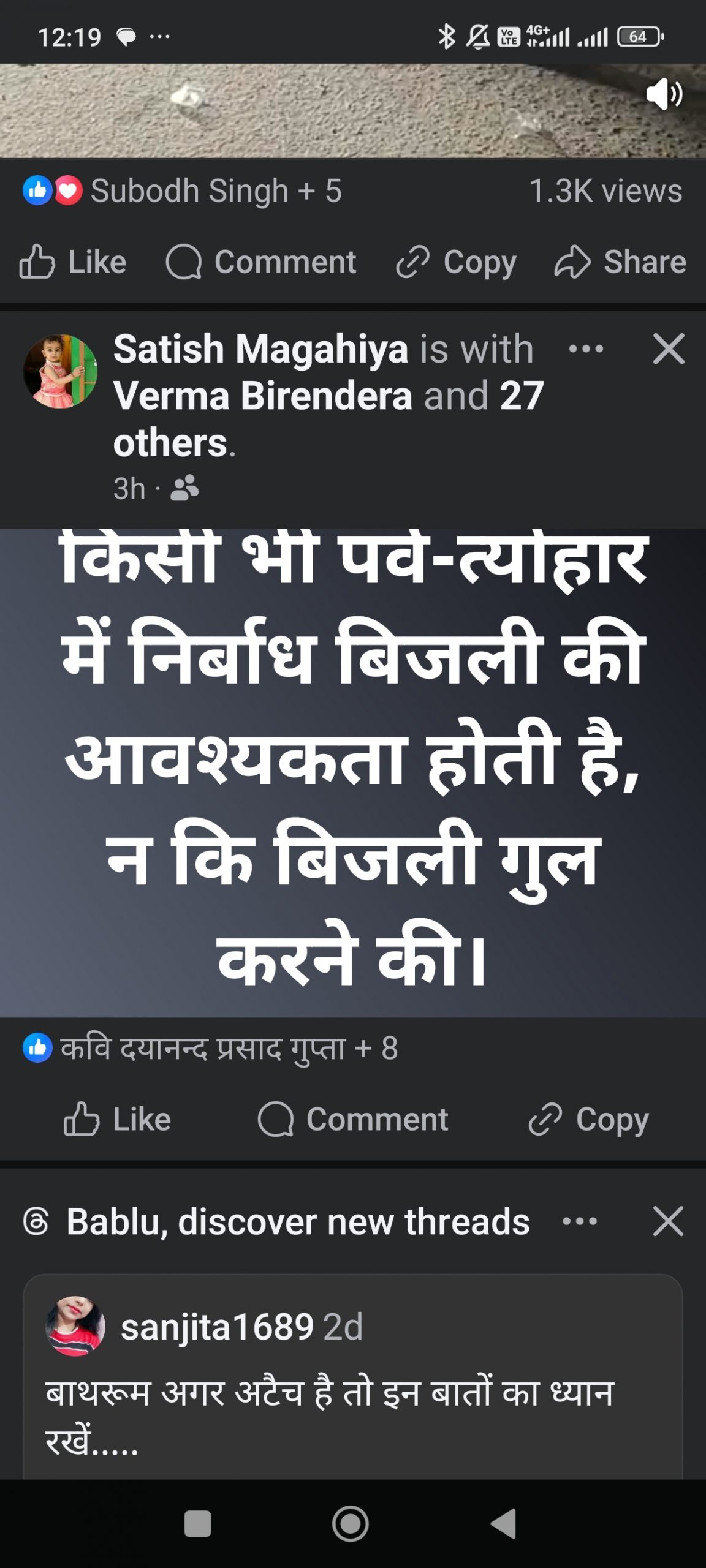This screenshot has width=706, height=1568.
Task: Like Satish Magahiya's post
Action: click(118, 1120)
